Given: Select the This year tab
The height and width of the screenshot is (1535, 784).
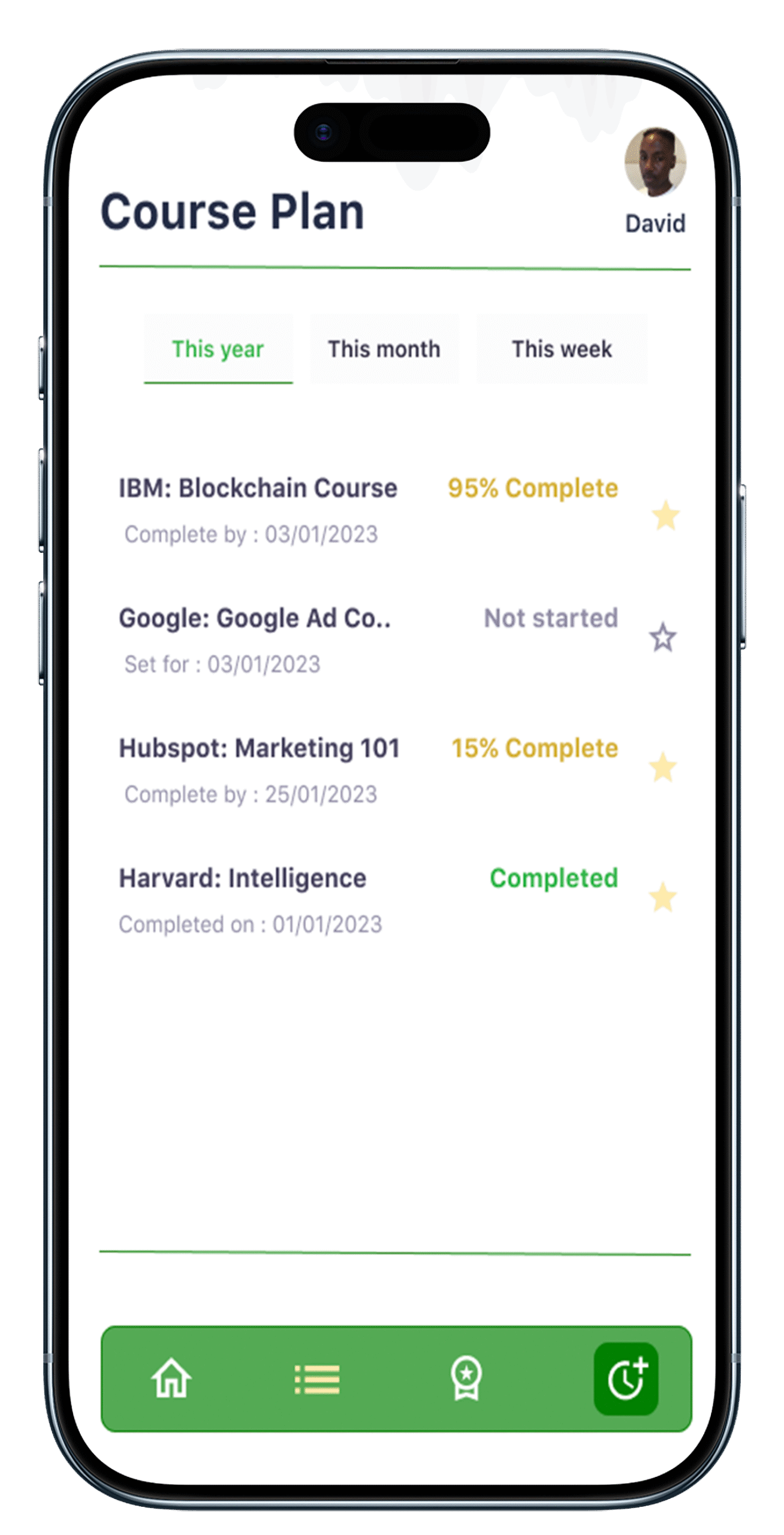Looking at the screenshot, I should 218,349.
